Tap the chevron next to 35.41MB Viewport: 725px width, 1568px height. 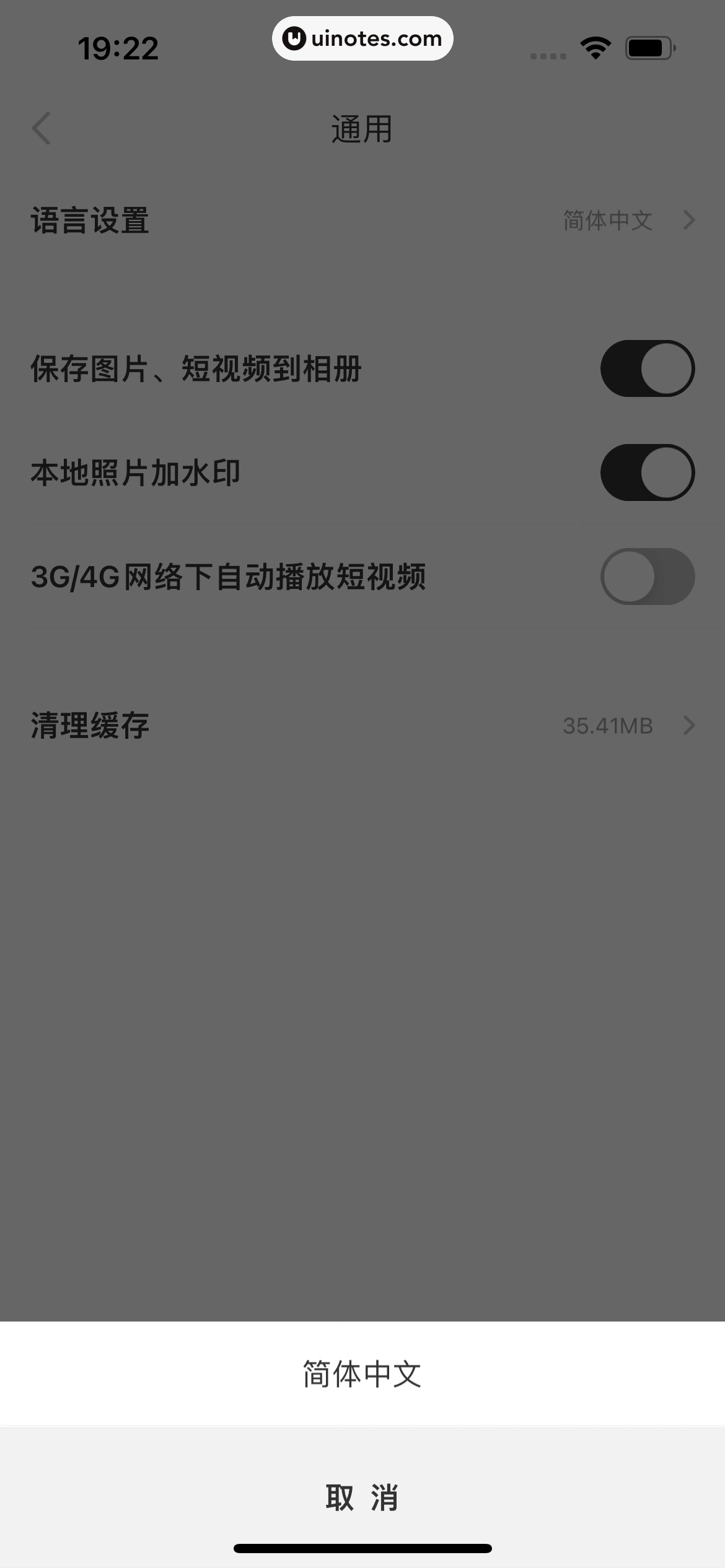(688, 726)
